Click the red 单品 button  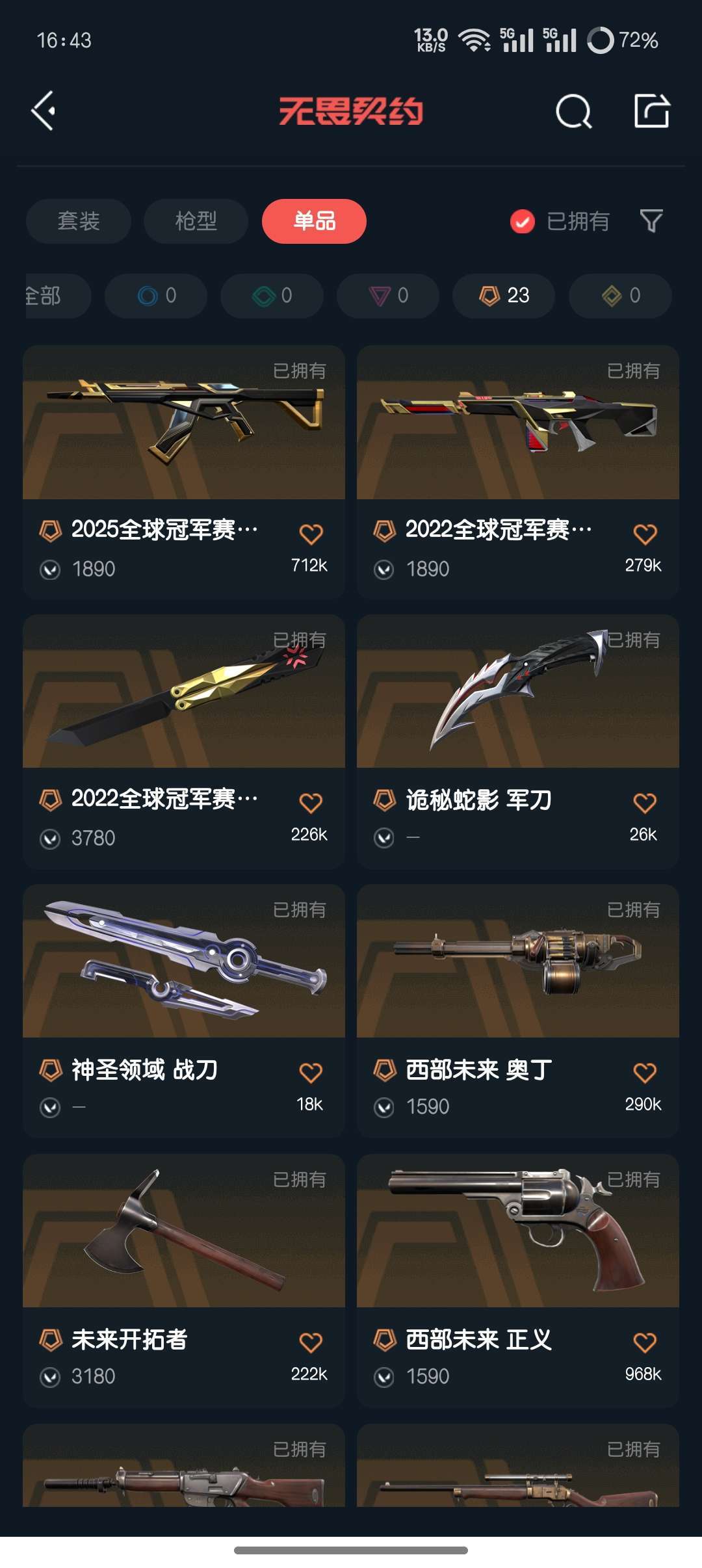tap(313, 222)
